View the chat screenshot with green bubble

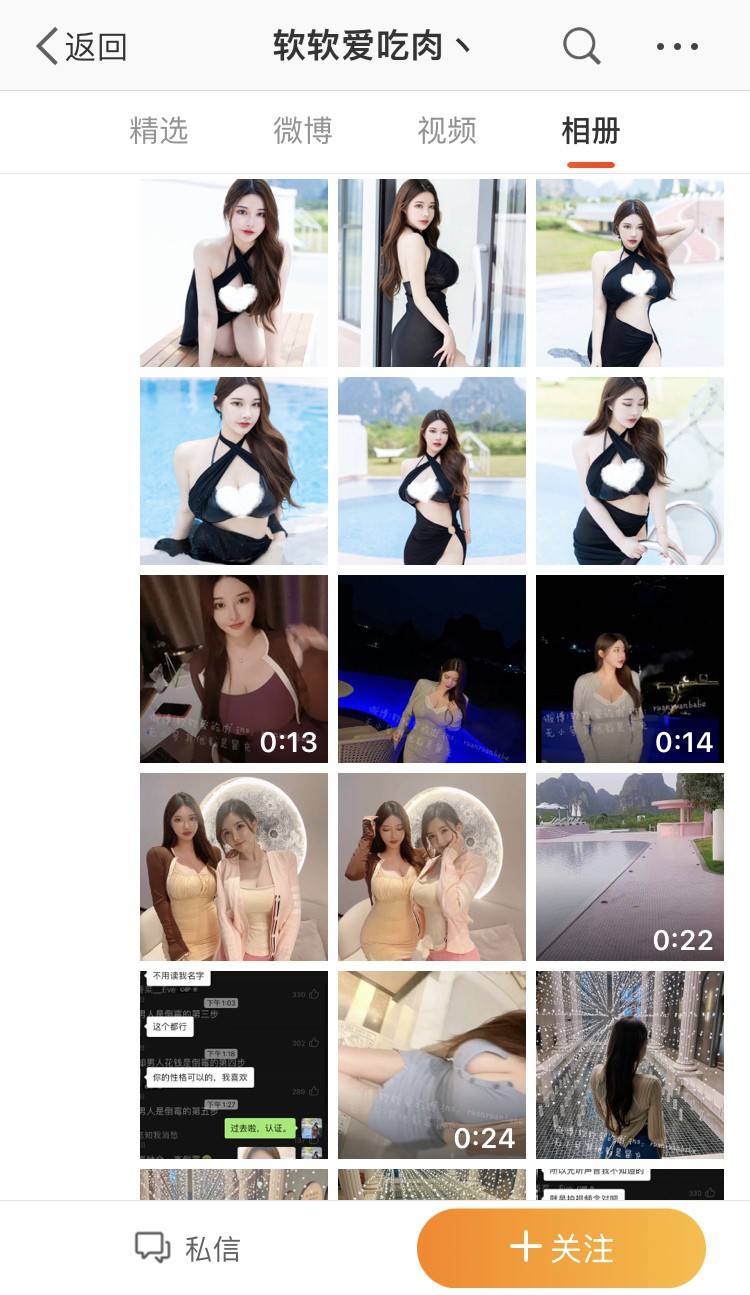click(233, 1065)
